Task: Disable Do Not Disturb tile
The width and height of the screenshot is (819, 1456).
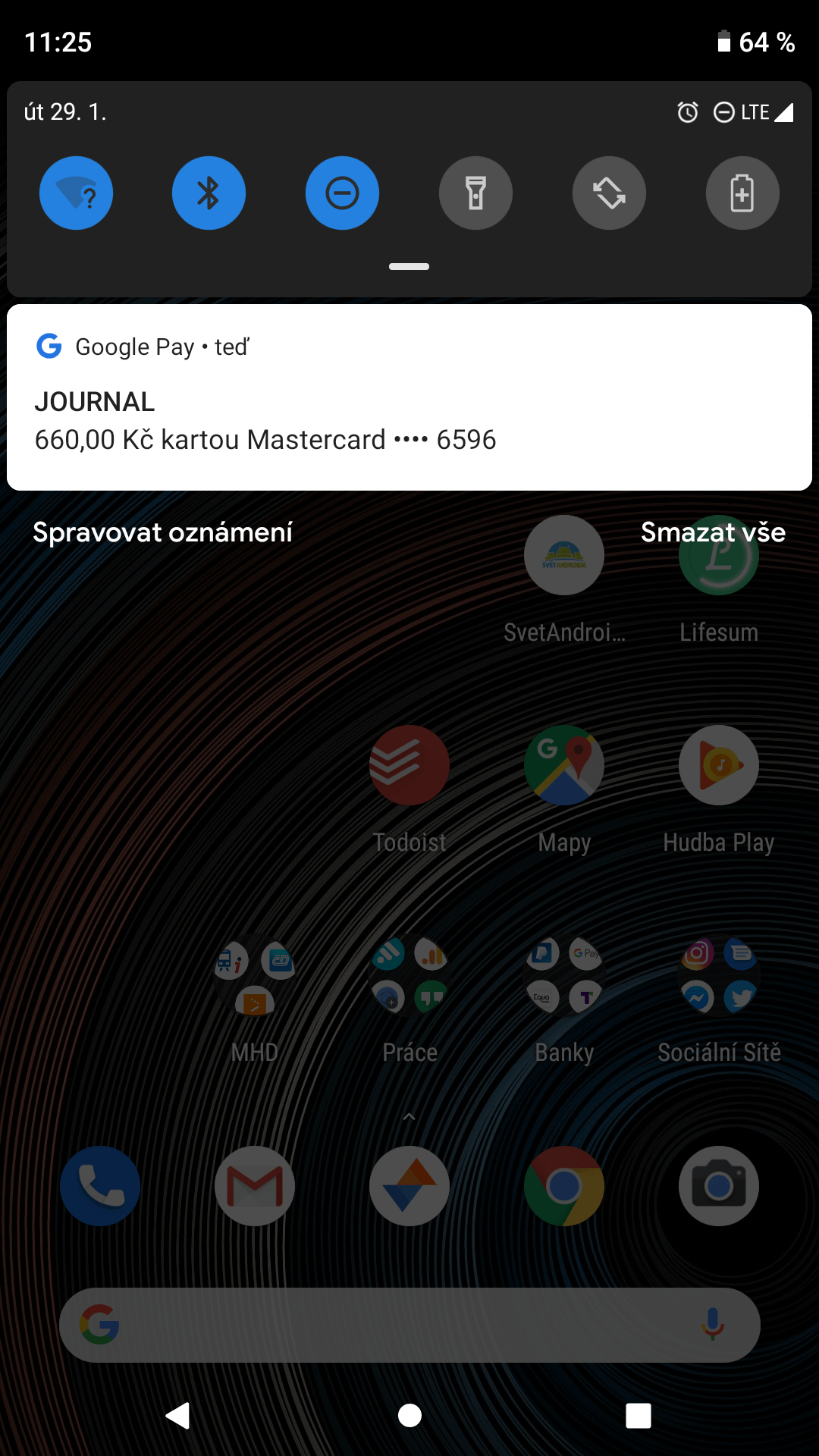Action: coord(342,193)
